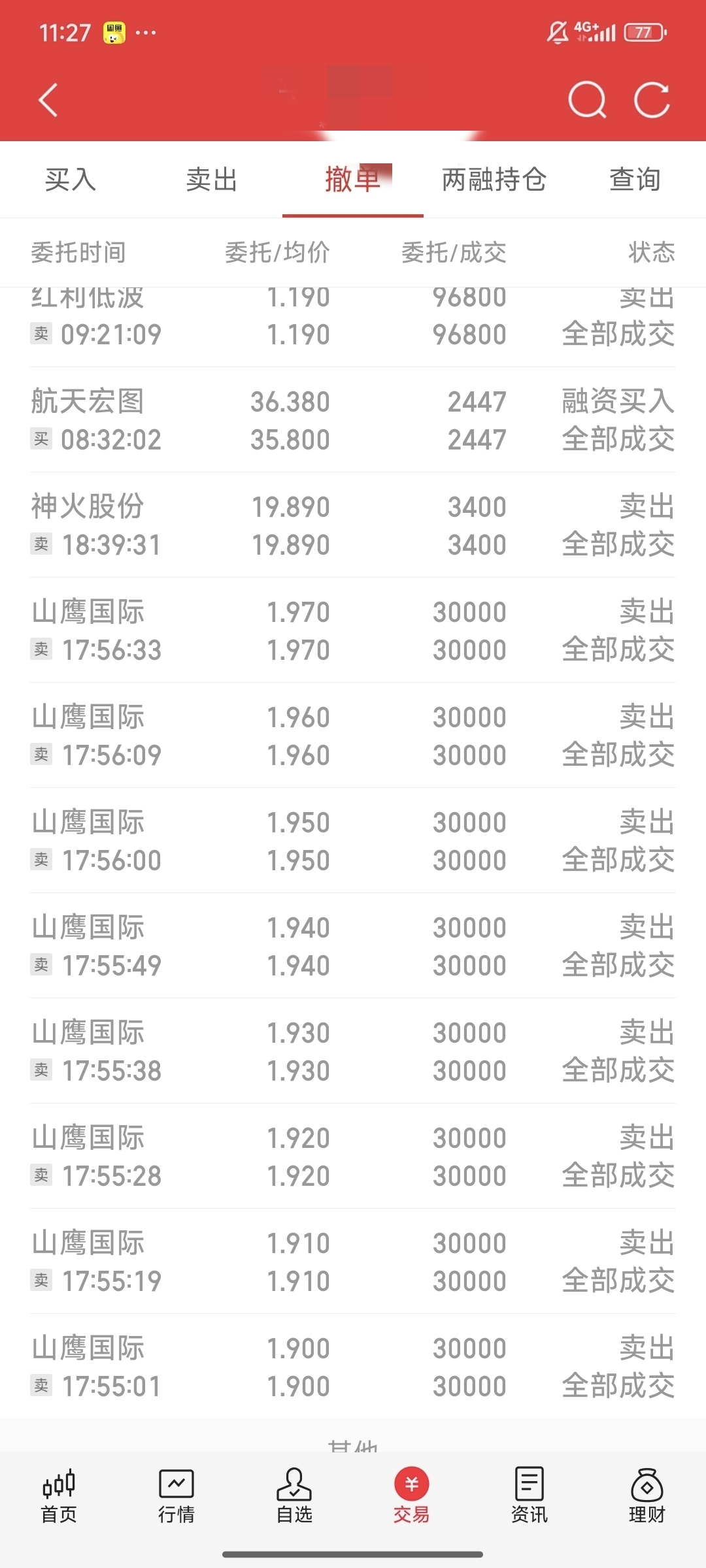Select the 山鹰国际 order at 17:56:00
706x1568 pixels.
pyautogui.click(x=353, y=841)
